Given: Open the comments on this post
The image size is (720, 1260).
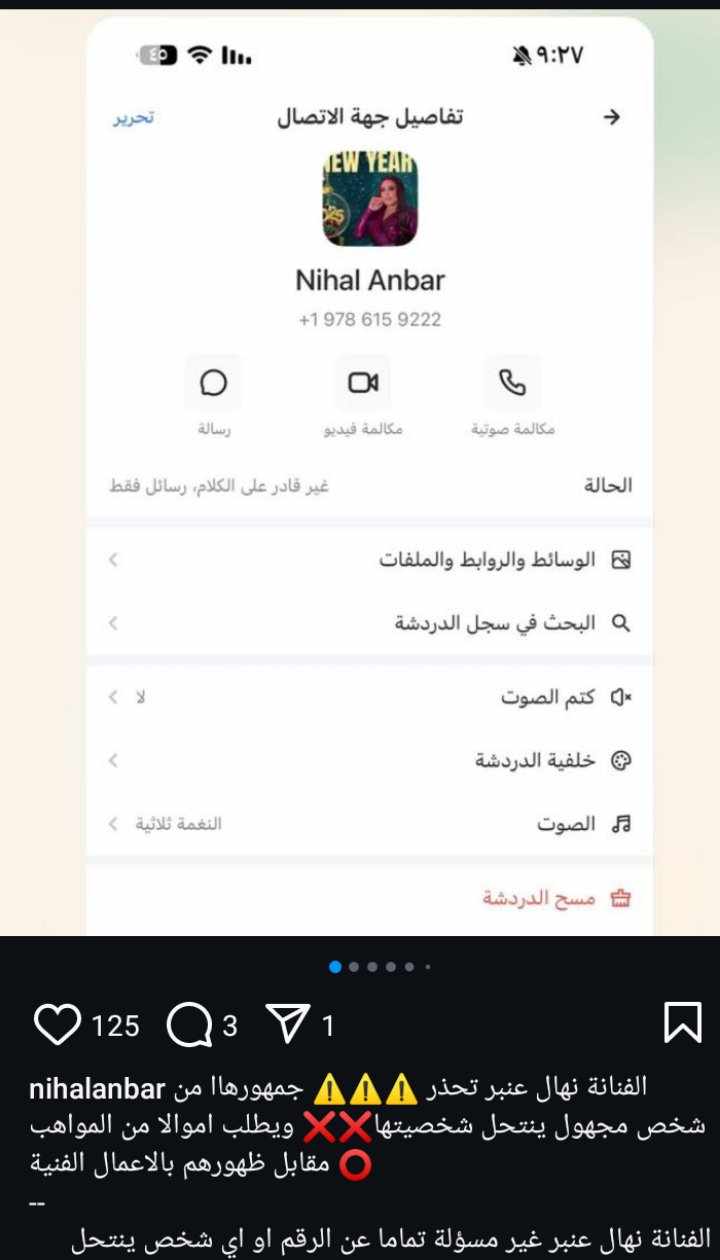Looking at the screenshot, I should click(x=189, y=1025).
